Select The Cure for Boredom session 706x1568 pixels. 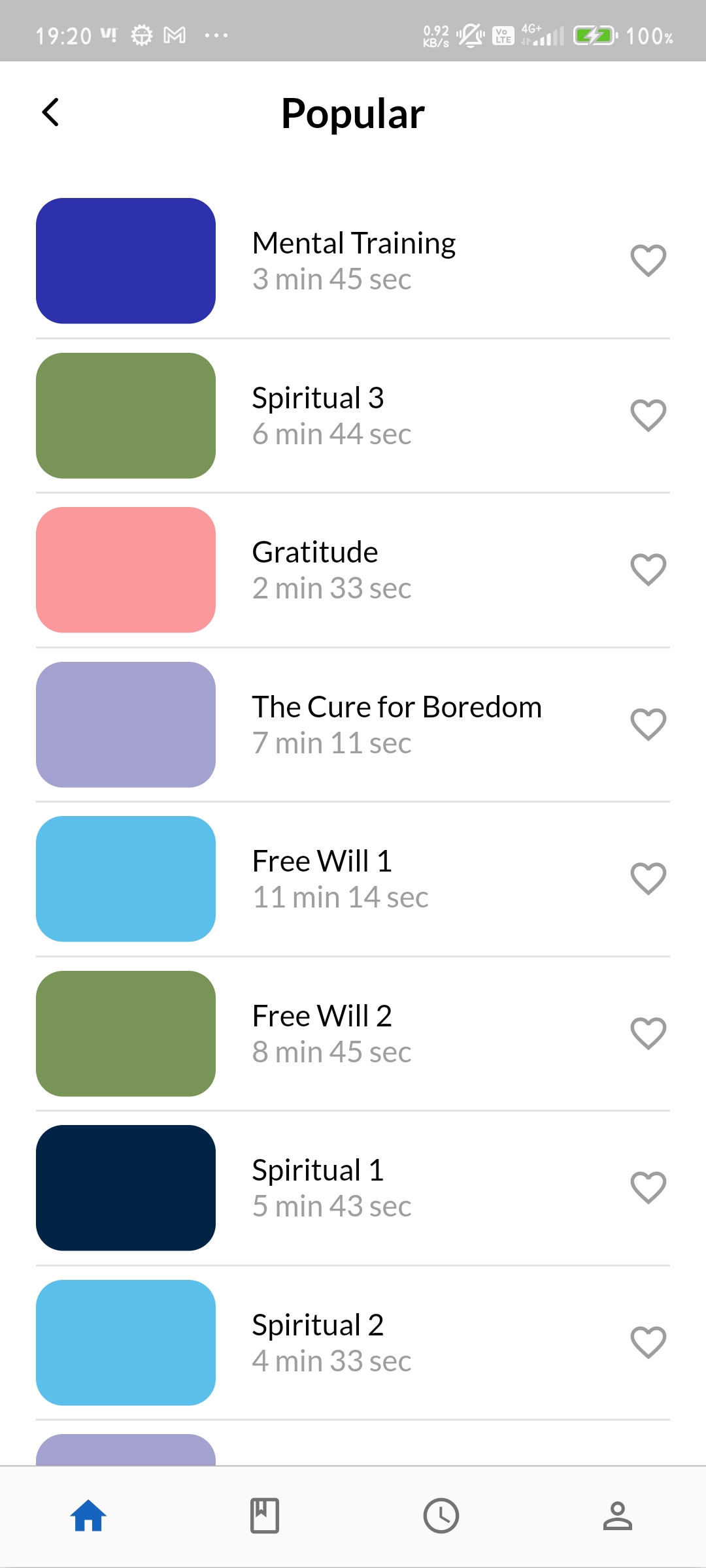[x=397, y=724]
